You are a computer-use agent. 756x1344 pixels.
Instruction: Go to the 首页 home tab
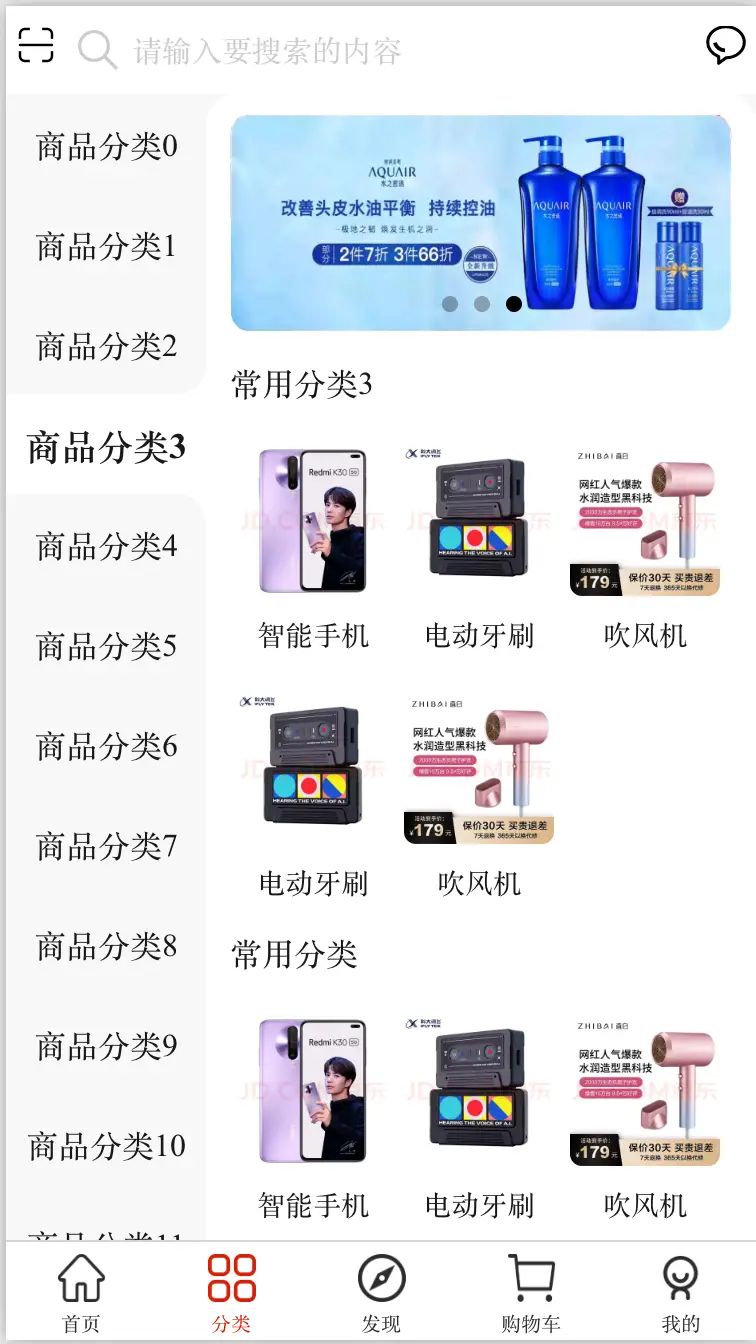click(x=81, y=1293)
